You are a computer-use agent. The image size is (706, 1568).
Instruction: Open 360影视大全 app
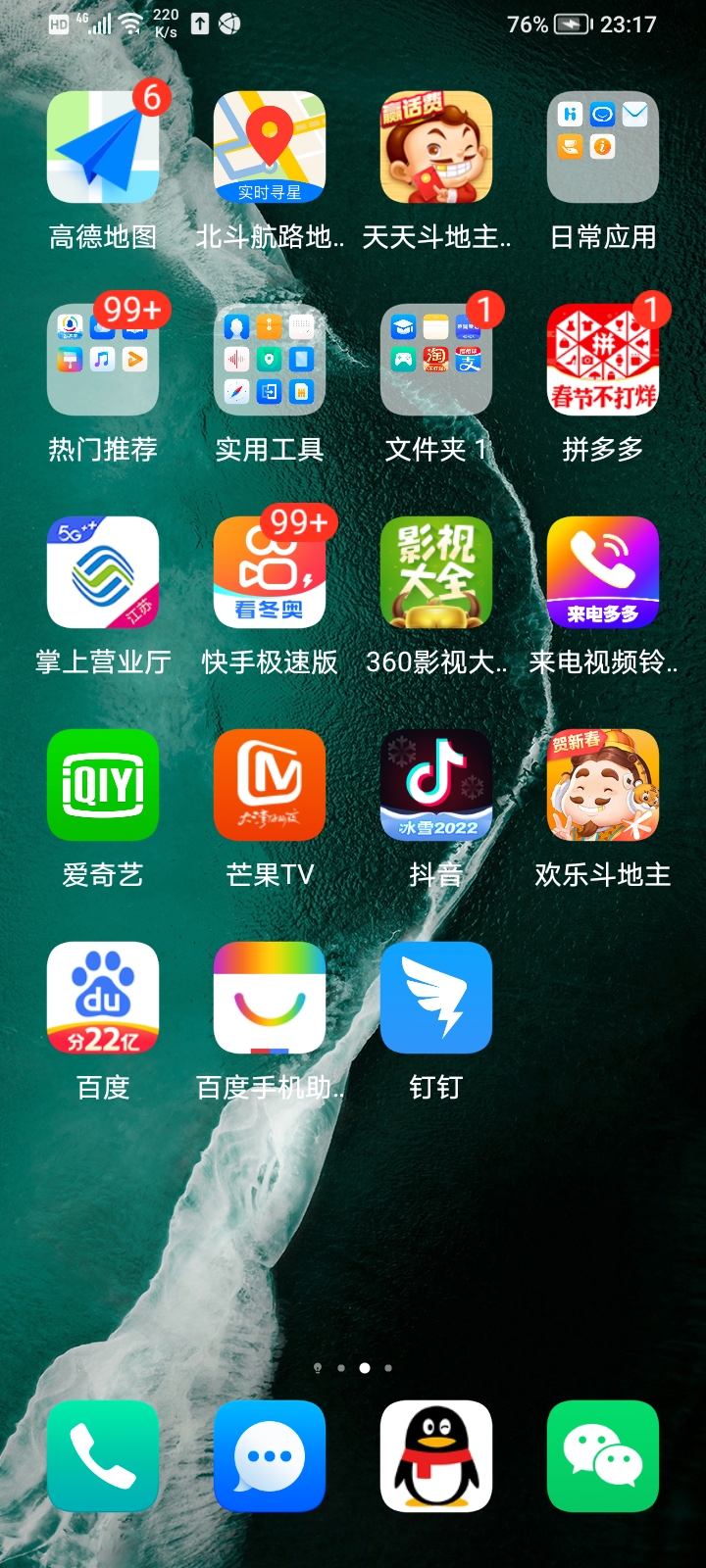pos(436,572)
